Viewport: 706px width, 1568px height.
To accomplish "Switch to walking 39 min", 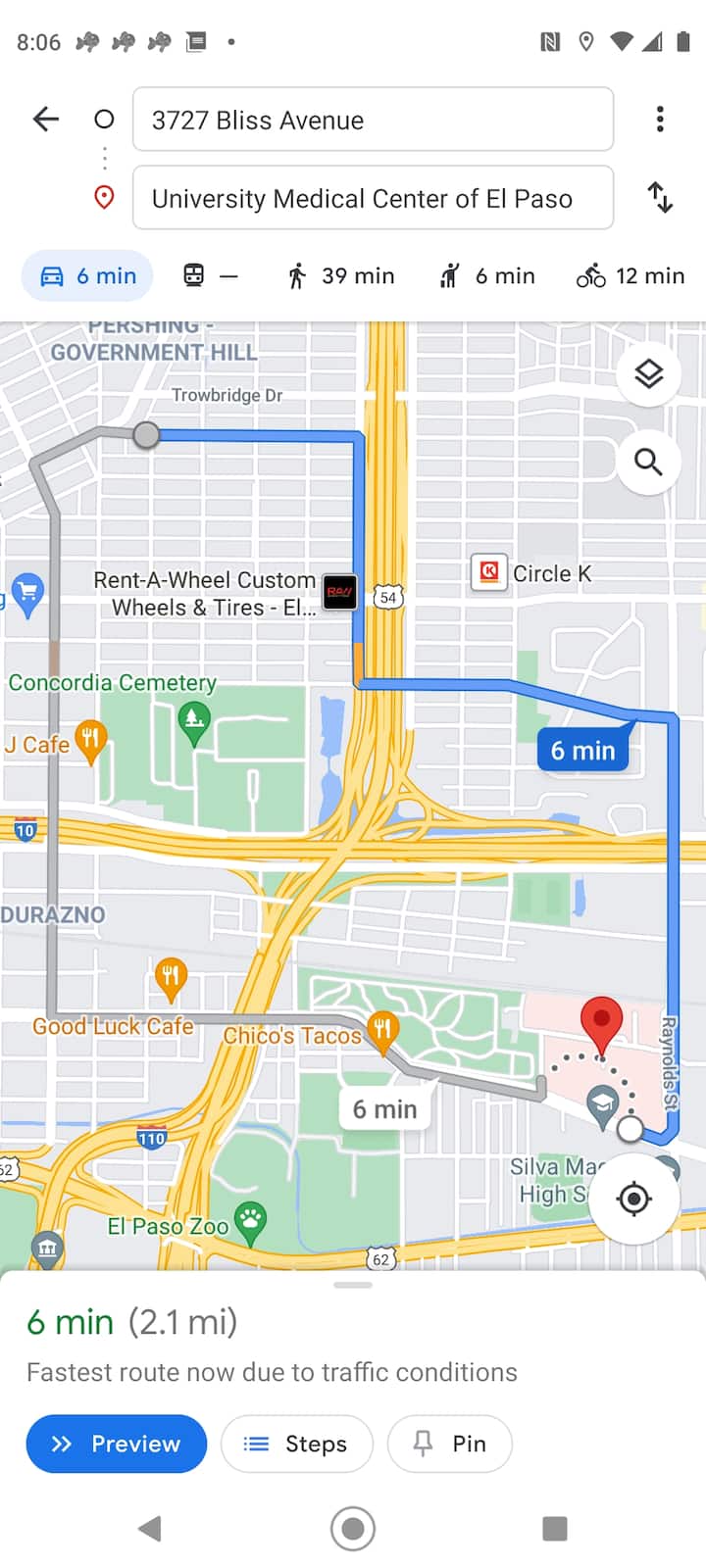I will click(x=340, y=276).
